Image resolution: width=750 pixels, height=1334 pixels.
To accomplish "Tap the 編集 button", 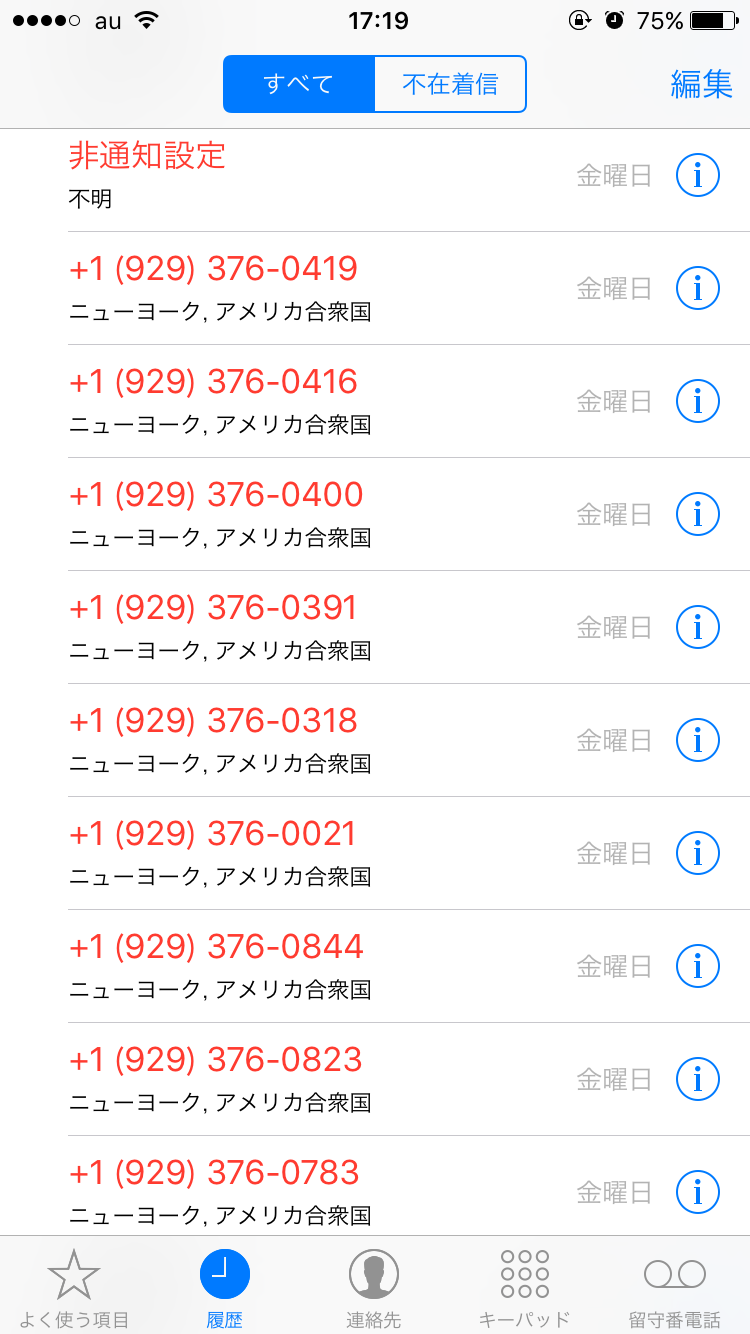I will click(x=701, y=84).
